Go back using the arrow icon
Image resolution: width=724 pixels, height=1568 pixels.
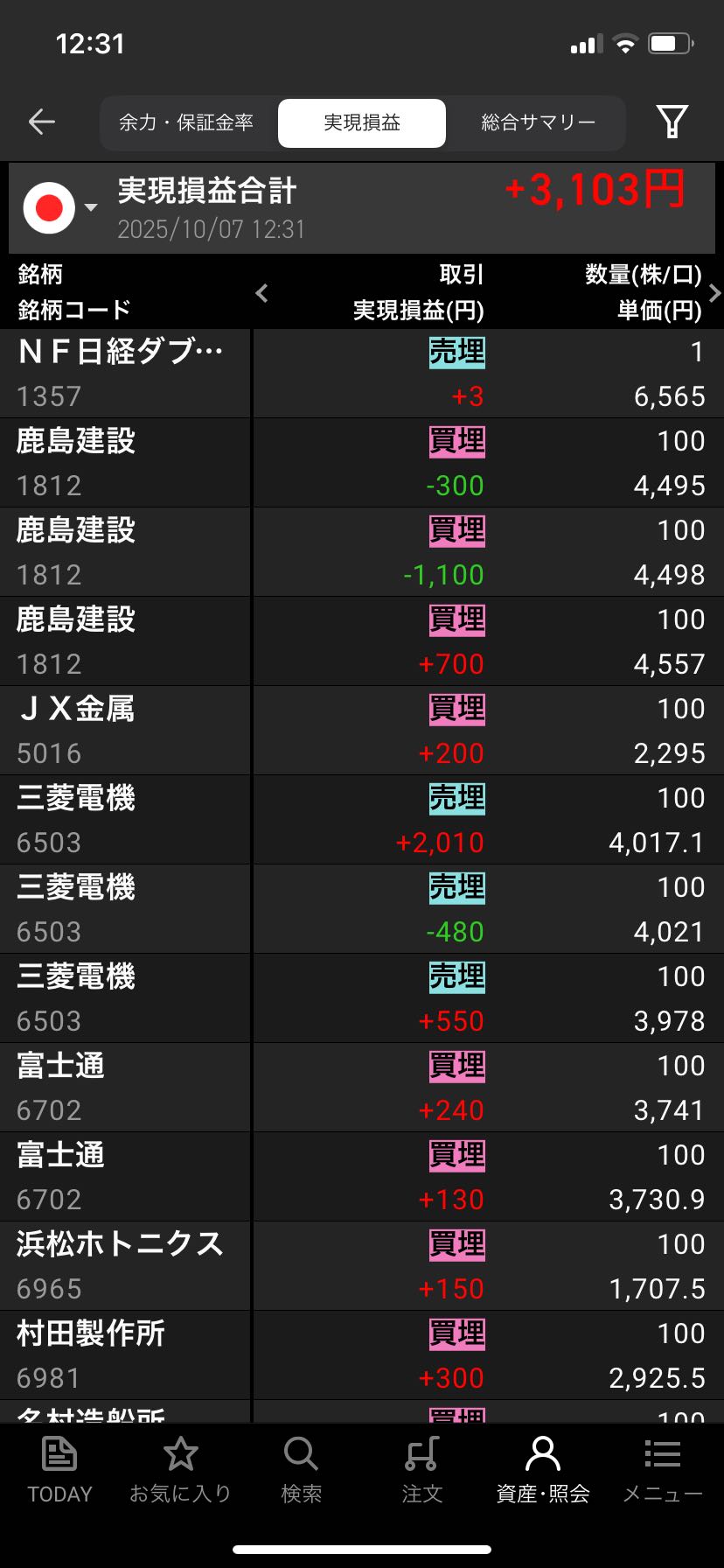[x=41, y=122]
